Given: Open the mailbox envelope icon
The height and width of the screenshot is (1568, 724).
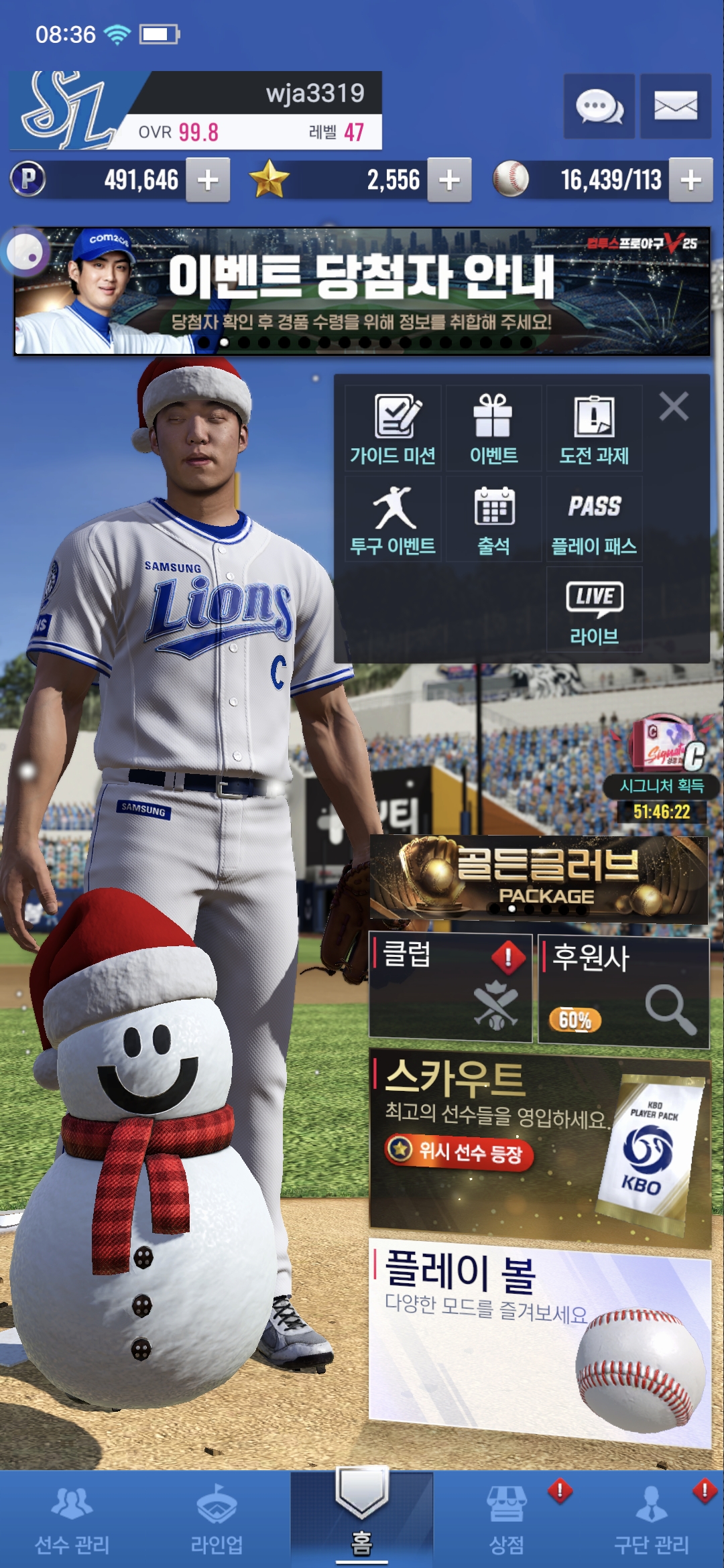Looking at the screenshot, I should tap(675, 107).
